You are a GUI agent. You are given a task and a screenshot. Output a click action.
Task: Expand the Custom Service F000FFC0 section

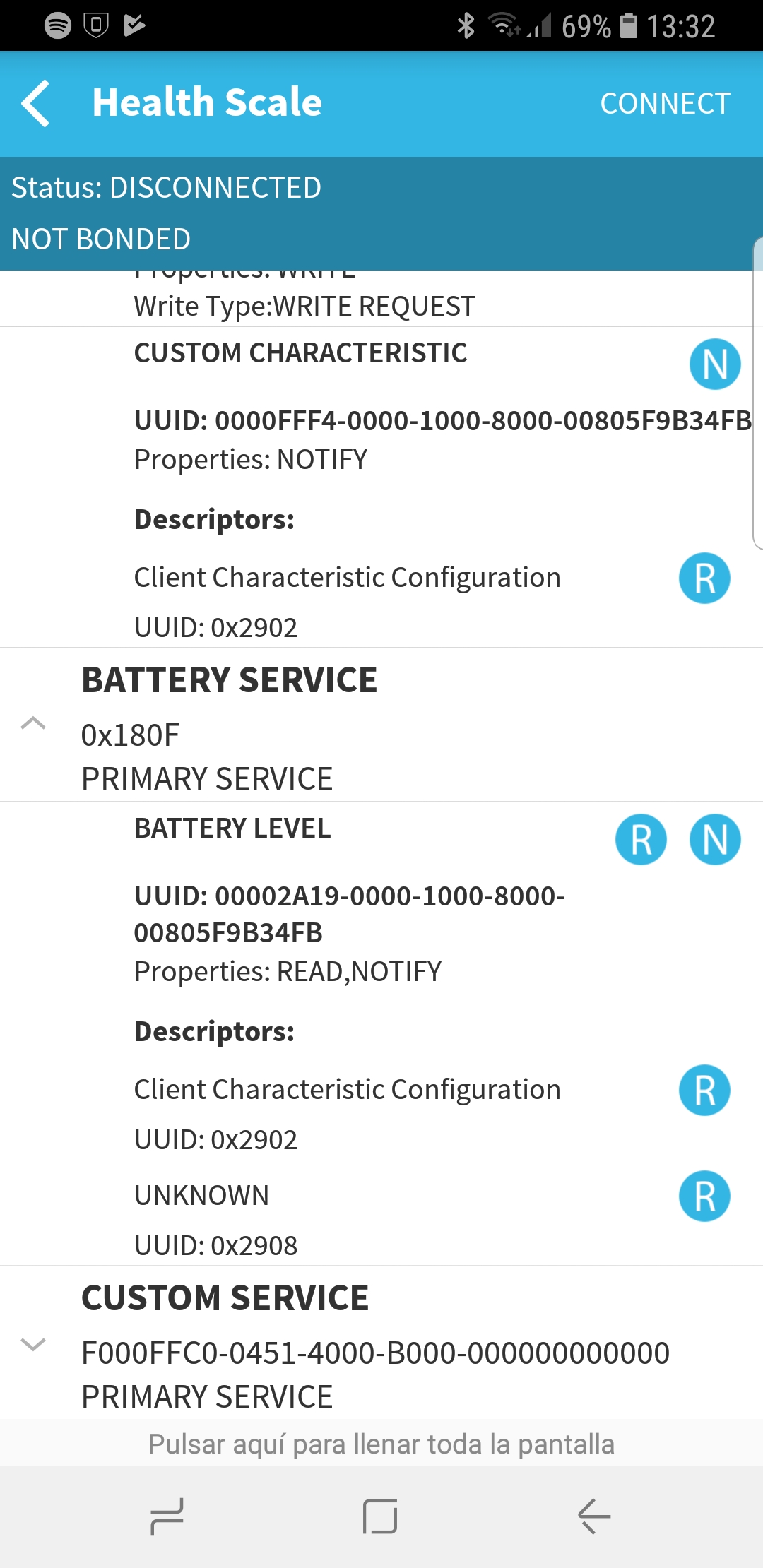[33, 1344]
